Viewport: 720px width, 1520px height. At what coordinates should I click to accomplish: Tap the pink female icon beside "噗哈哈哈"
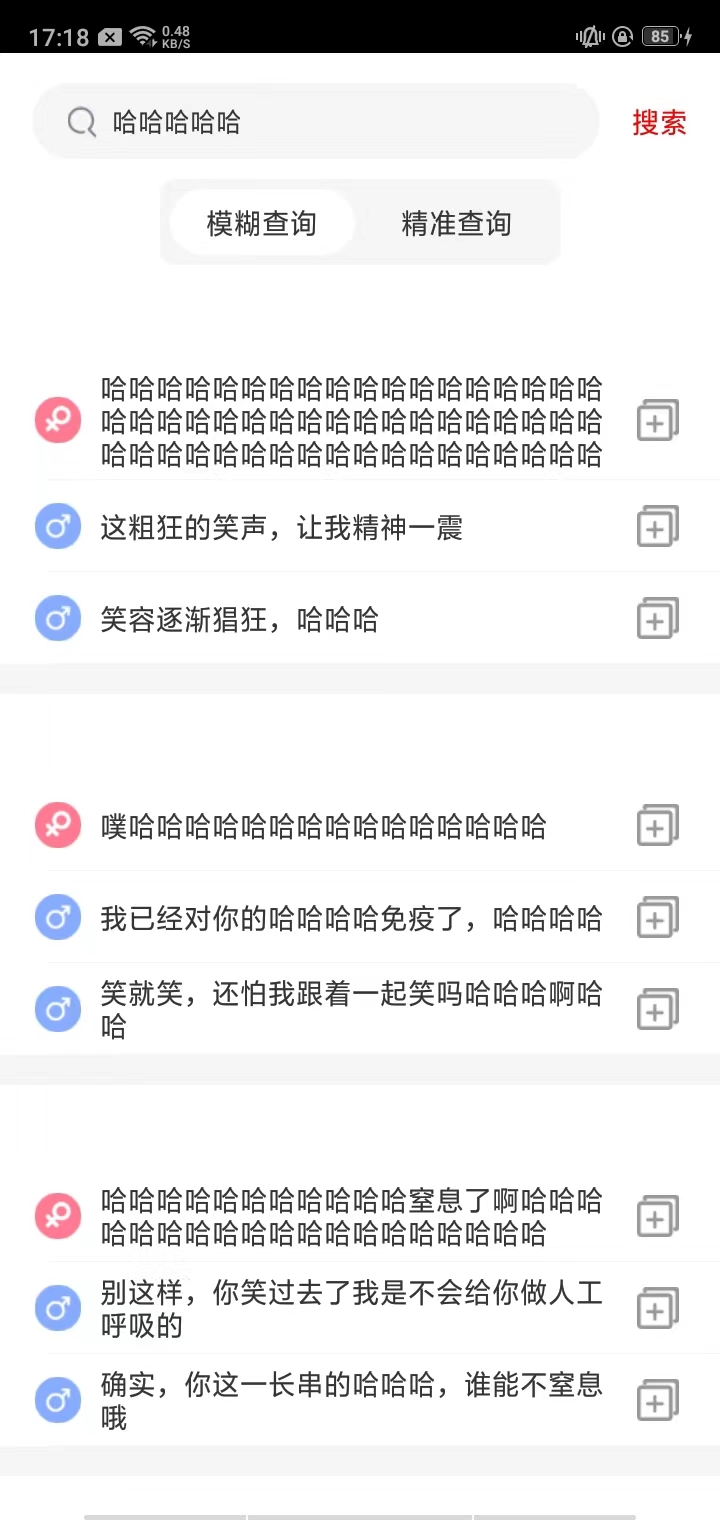pyautogui.click(x=57, y=825)
